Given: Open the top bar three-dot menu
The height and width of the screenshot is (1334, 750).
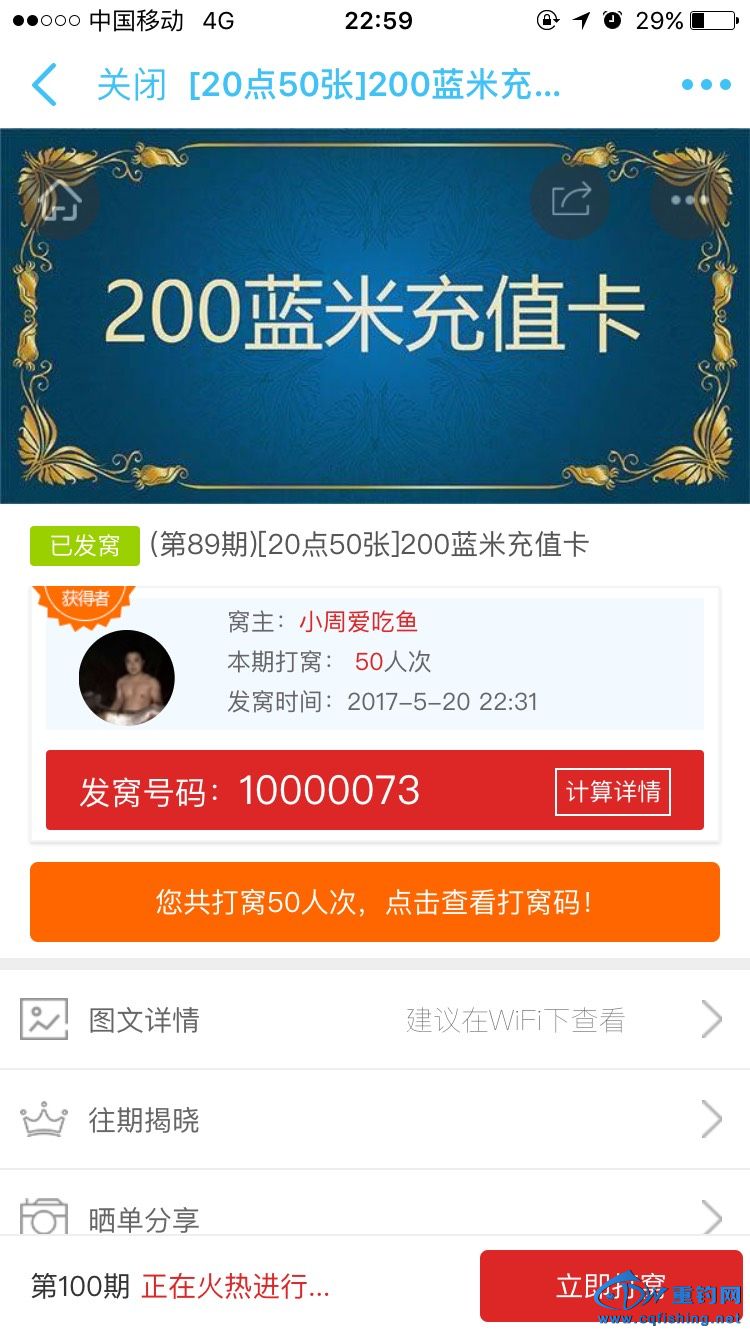Looking at the screenshot, I should click(x=706, y=85).
